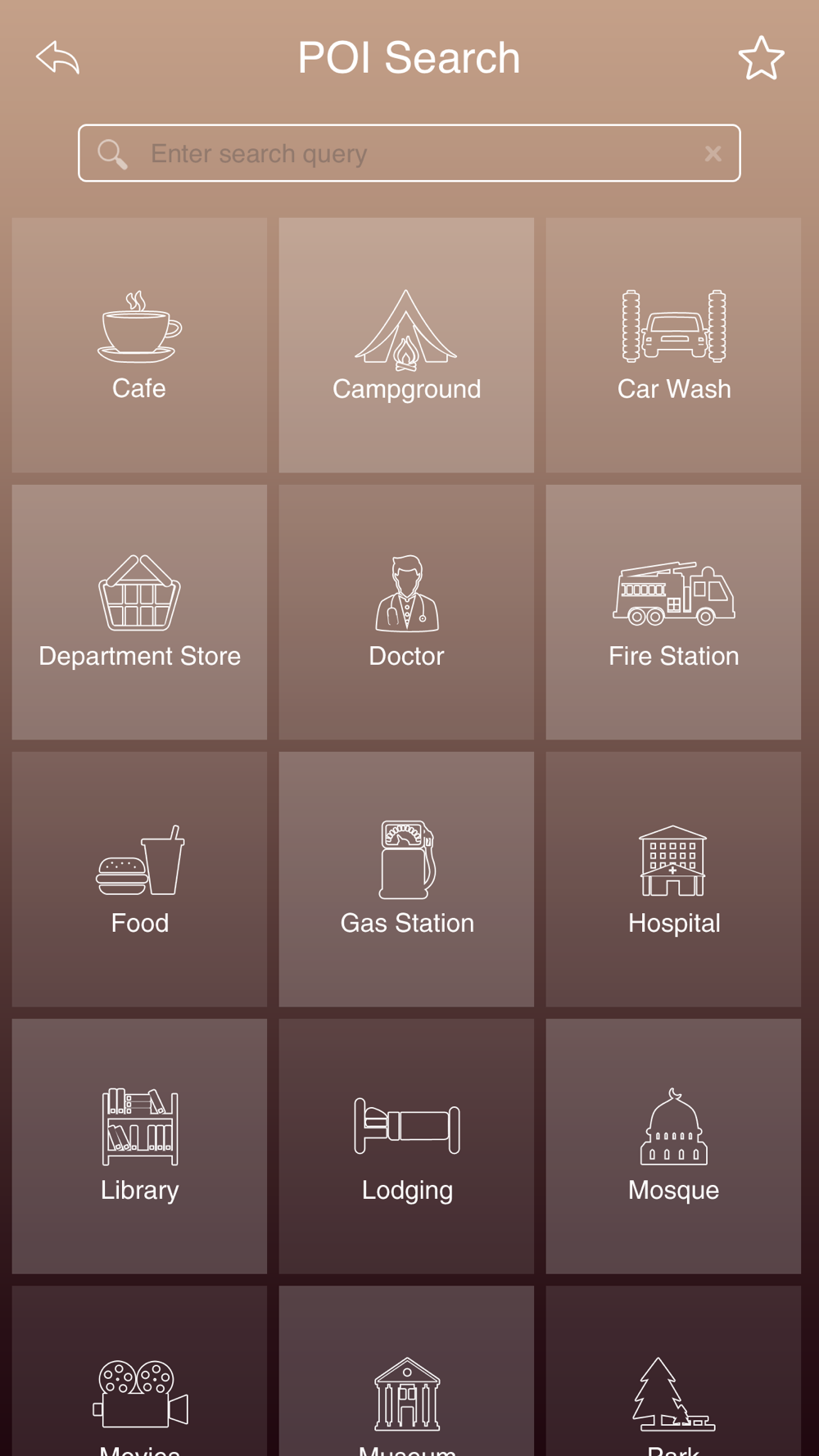
Task: Choose the Car Wash tile
Action: pos(673,345)
